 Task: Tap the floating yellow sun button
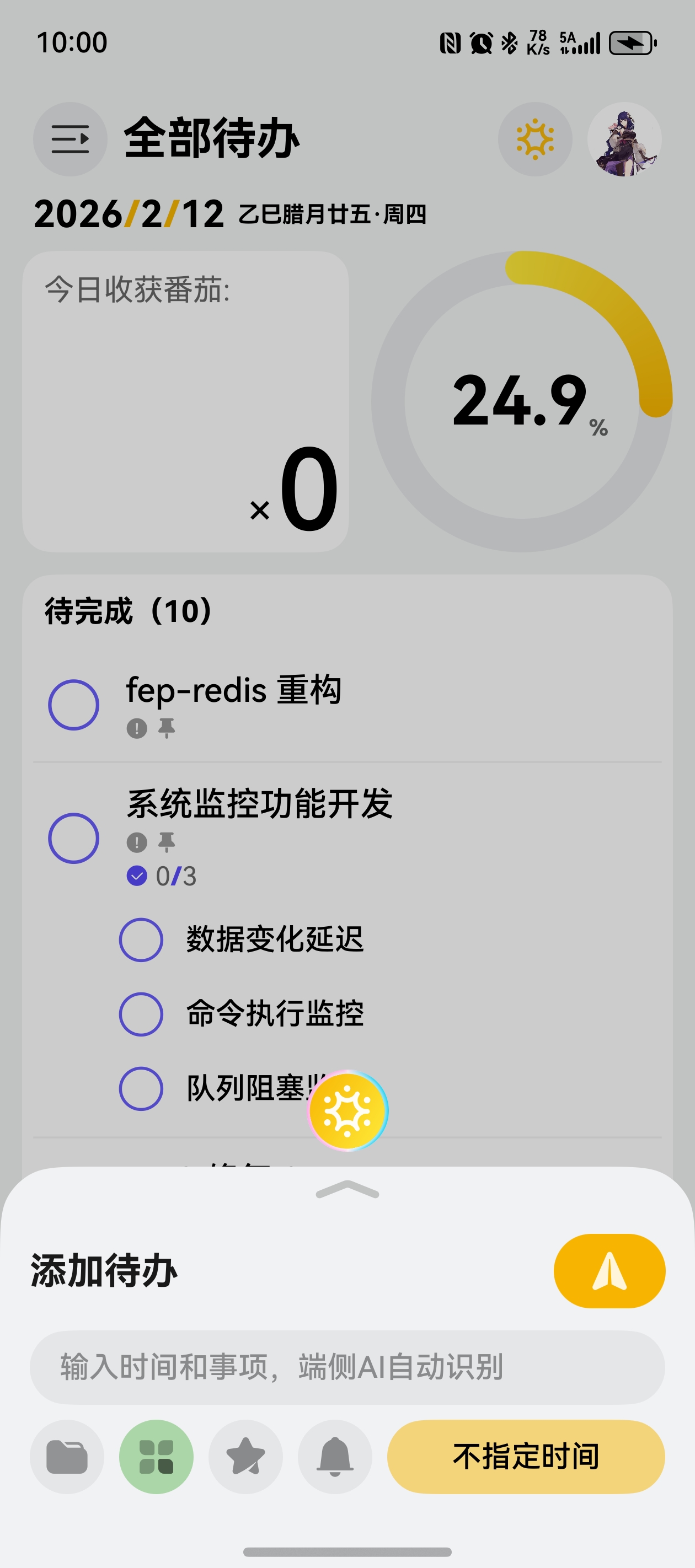[x=348, y=1111]
